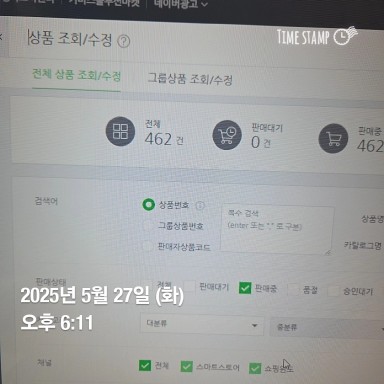
Task: Switch to the 그룹상품 조회/수정 tab
Action: pyautogui.click(x=190, y=79)
